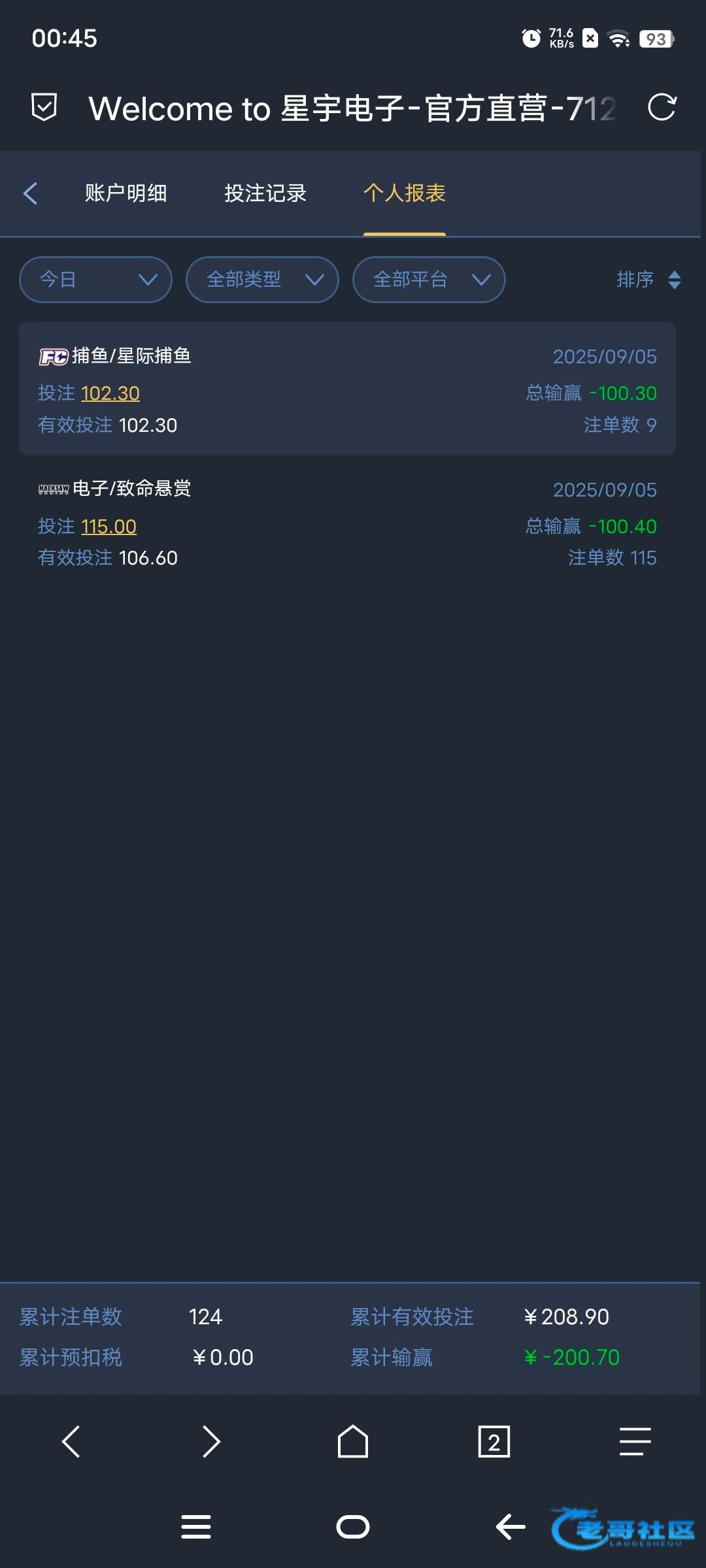Image resolution: width=706 pixels, height=1568 pixels.
Task: Reload the page with the refresh icon
Action: [662, 107]
